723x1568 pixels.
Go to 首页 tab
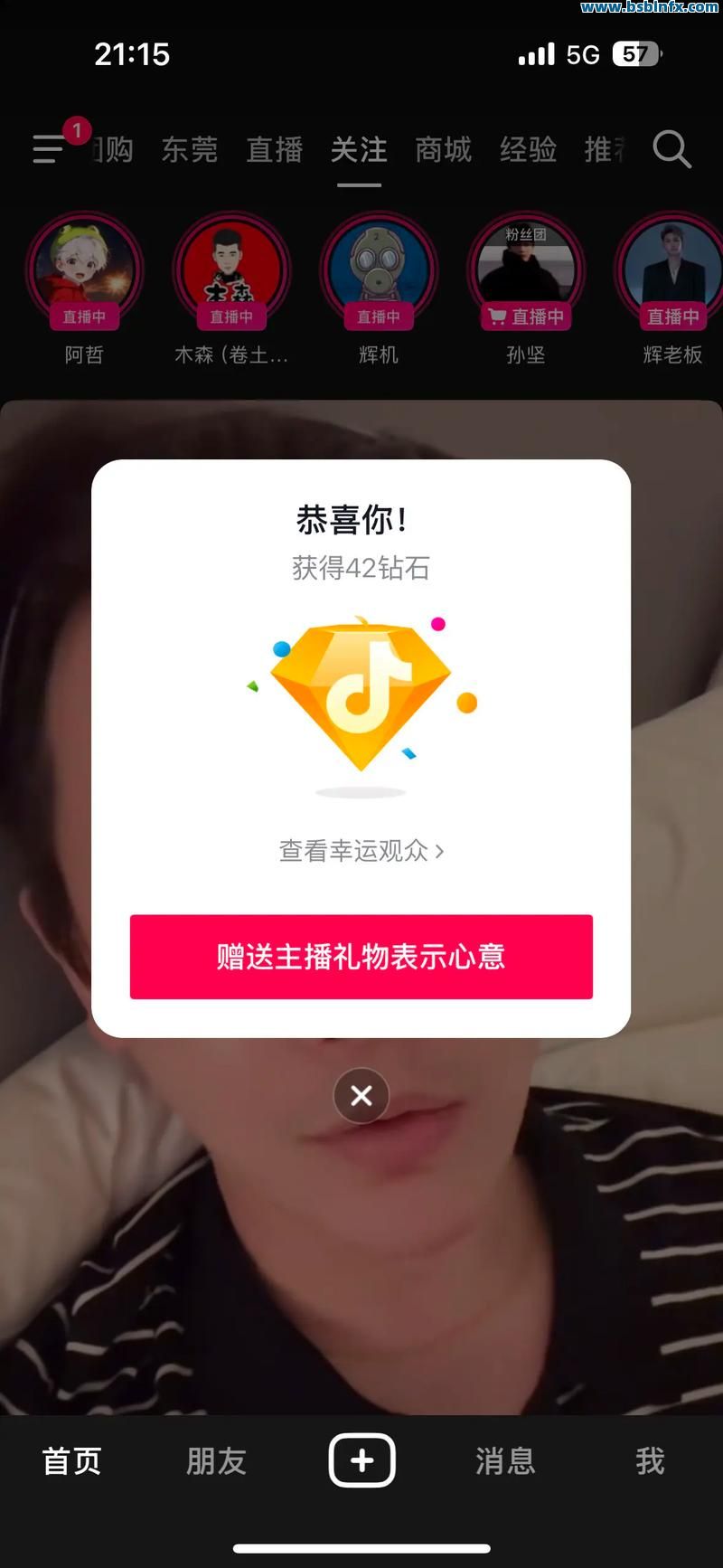71,1460
